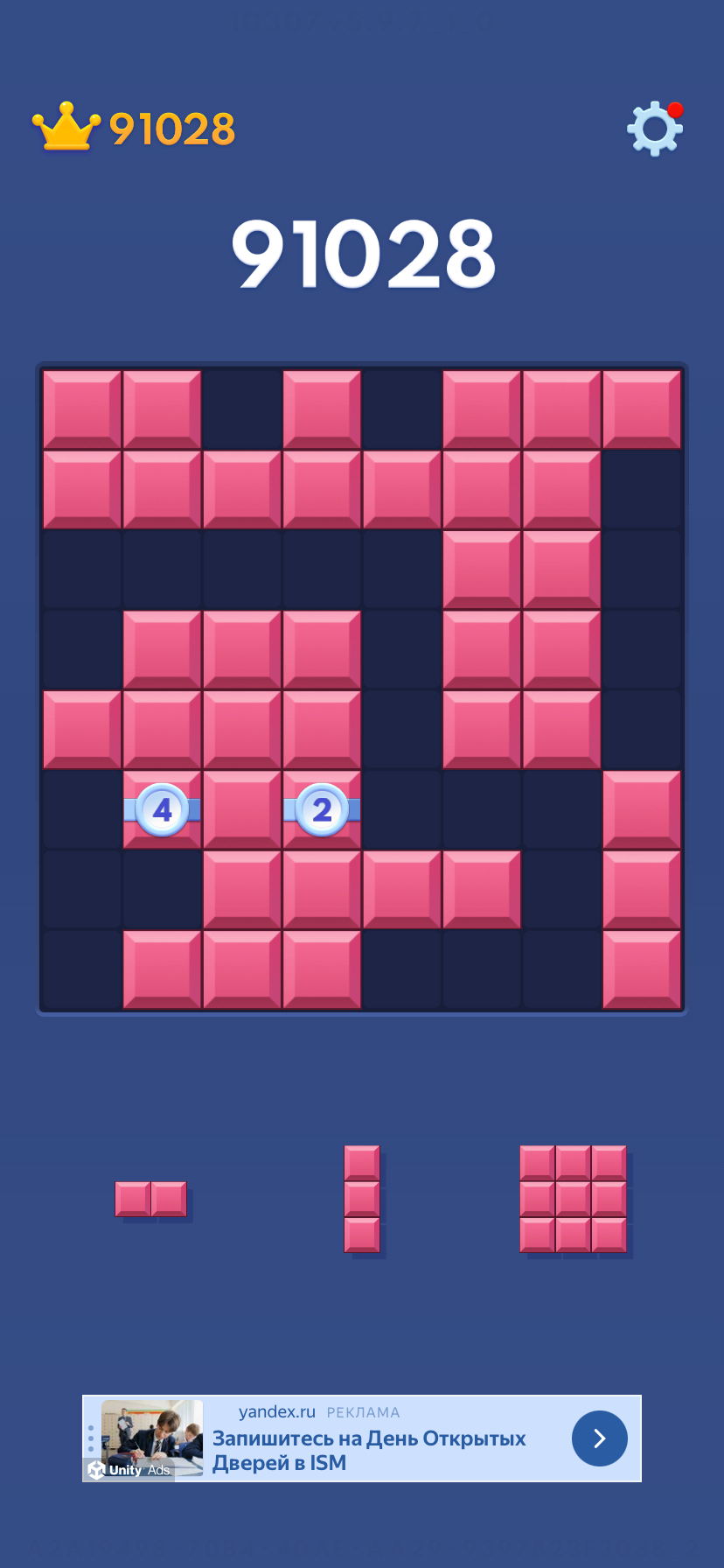Screen dimensions: 724x1568
Task: Select the two-block horizontal piece
Action: pyautogui.click(x=150, y=1199)
